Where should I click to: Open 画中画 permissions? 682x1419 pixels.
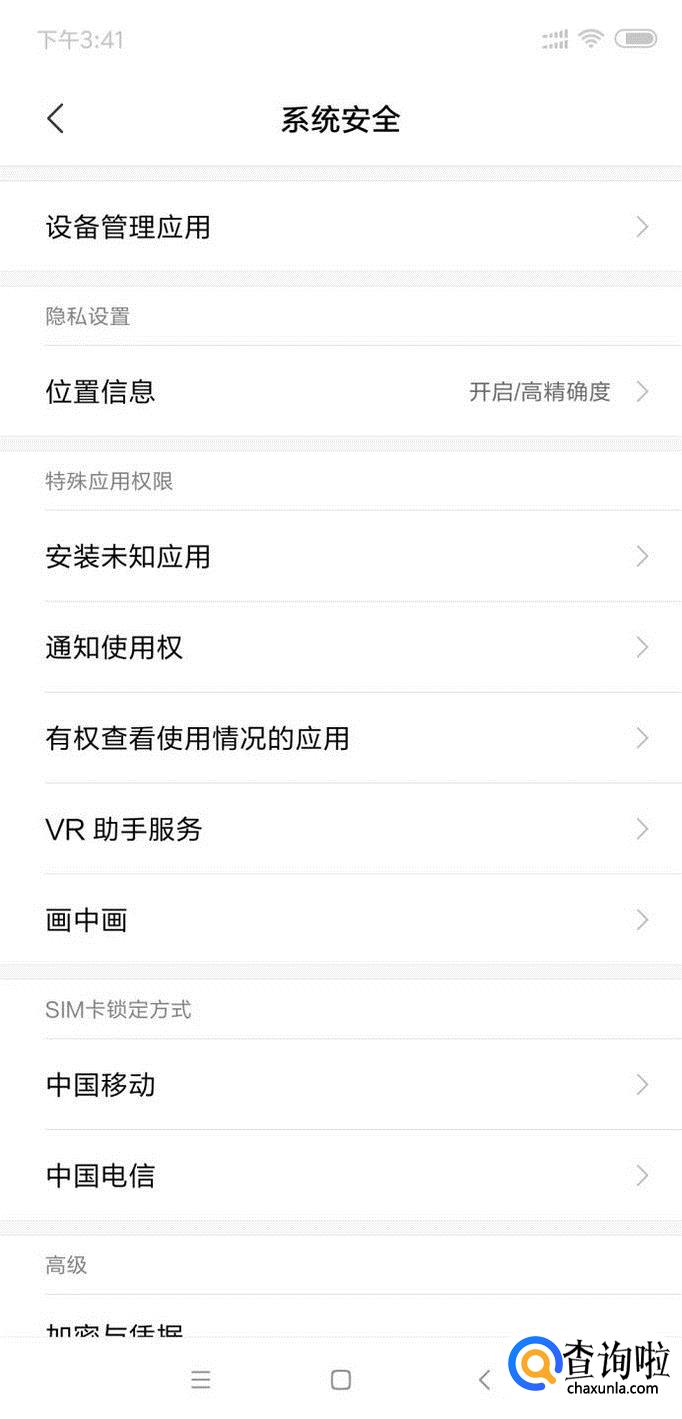pos(340,919)
